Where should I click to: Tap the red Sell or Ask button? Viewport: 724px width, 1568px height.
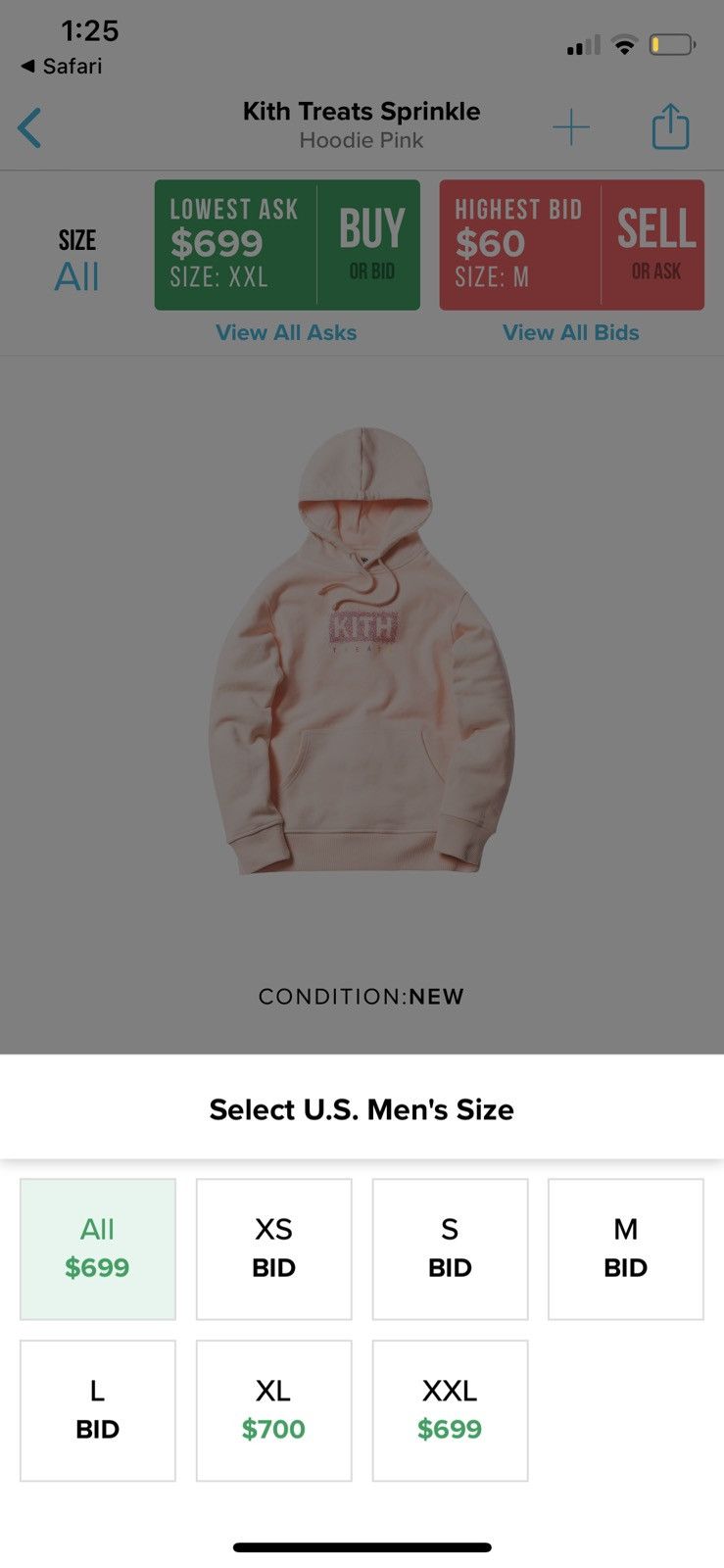pos(571,245)
